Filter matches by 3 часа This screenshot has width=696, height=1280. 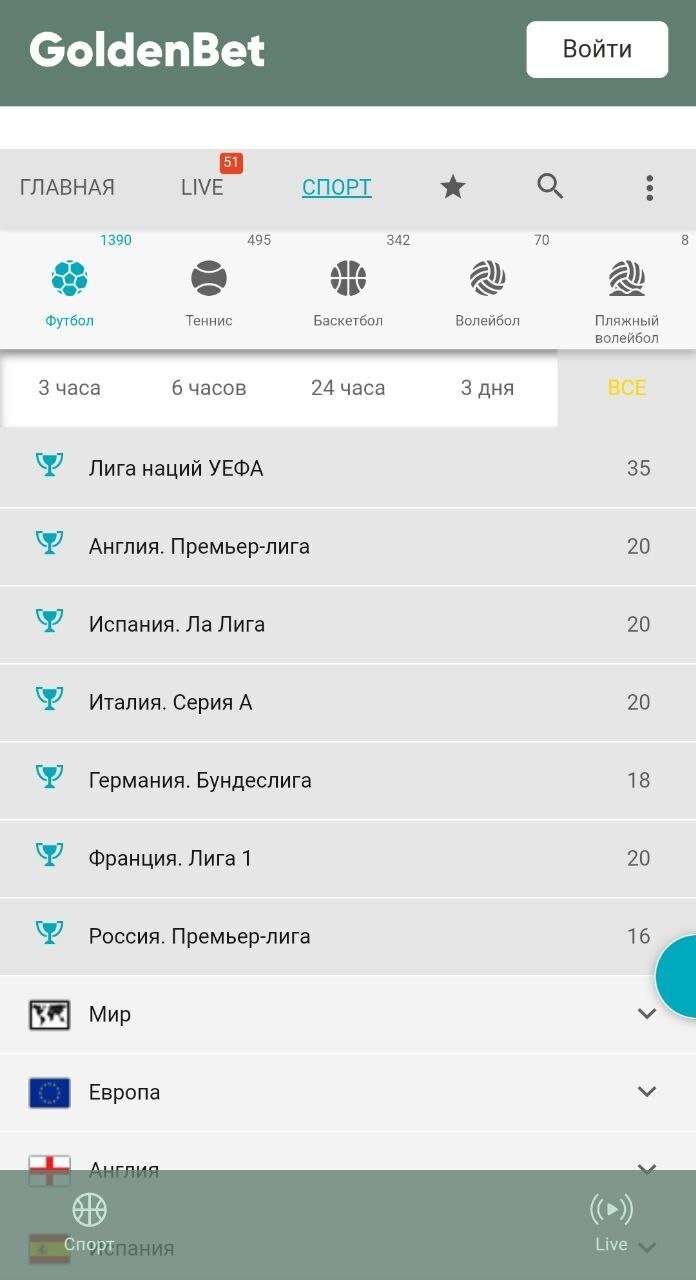69,388
